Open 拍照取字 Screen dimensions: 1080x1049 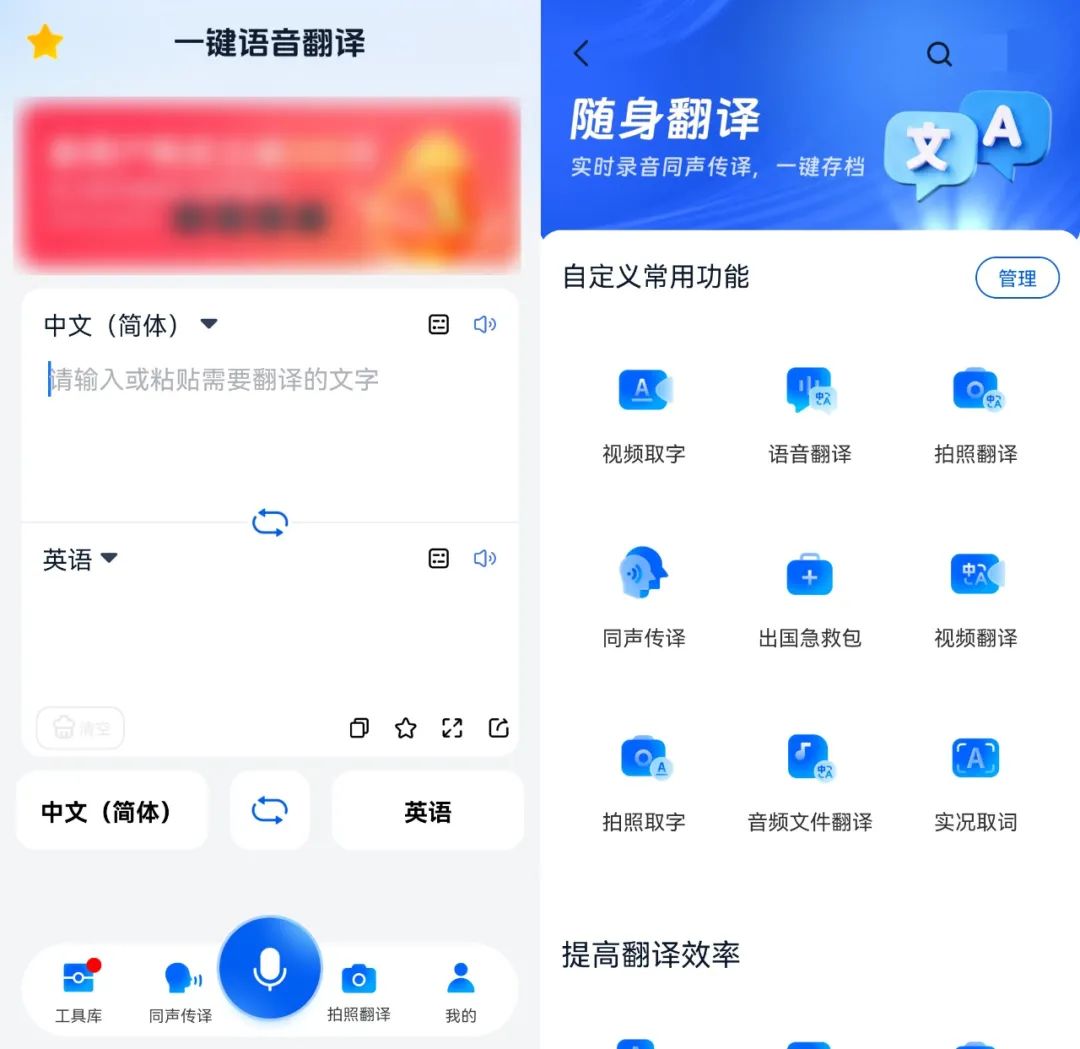[x=644, y=780]
